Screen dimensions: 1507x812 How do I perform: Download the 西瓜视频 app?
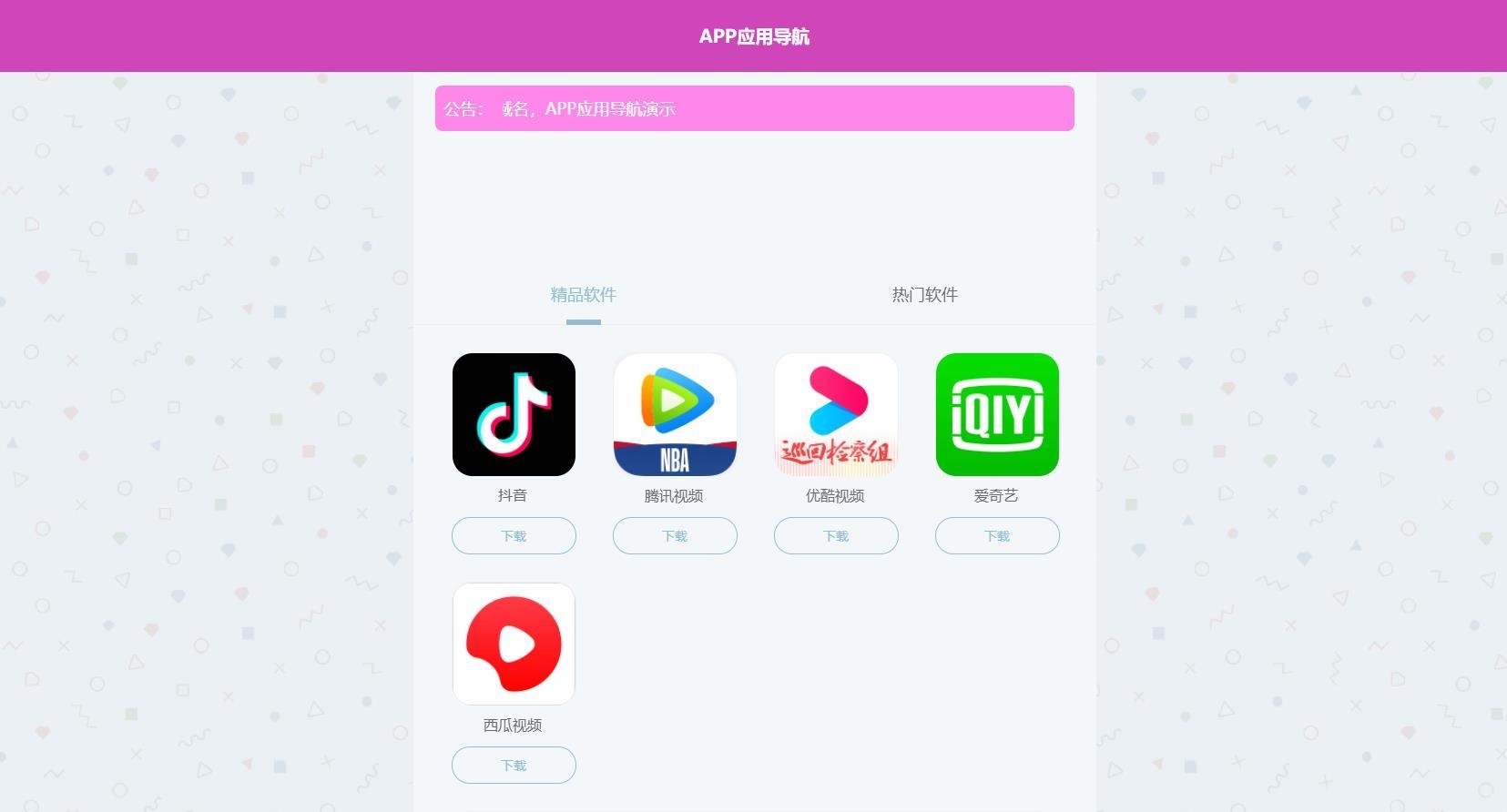[x=514, y=765]
